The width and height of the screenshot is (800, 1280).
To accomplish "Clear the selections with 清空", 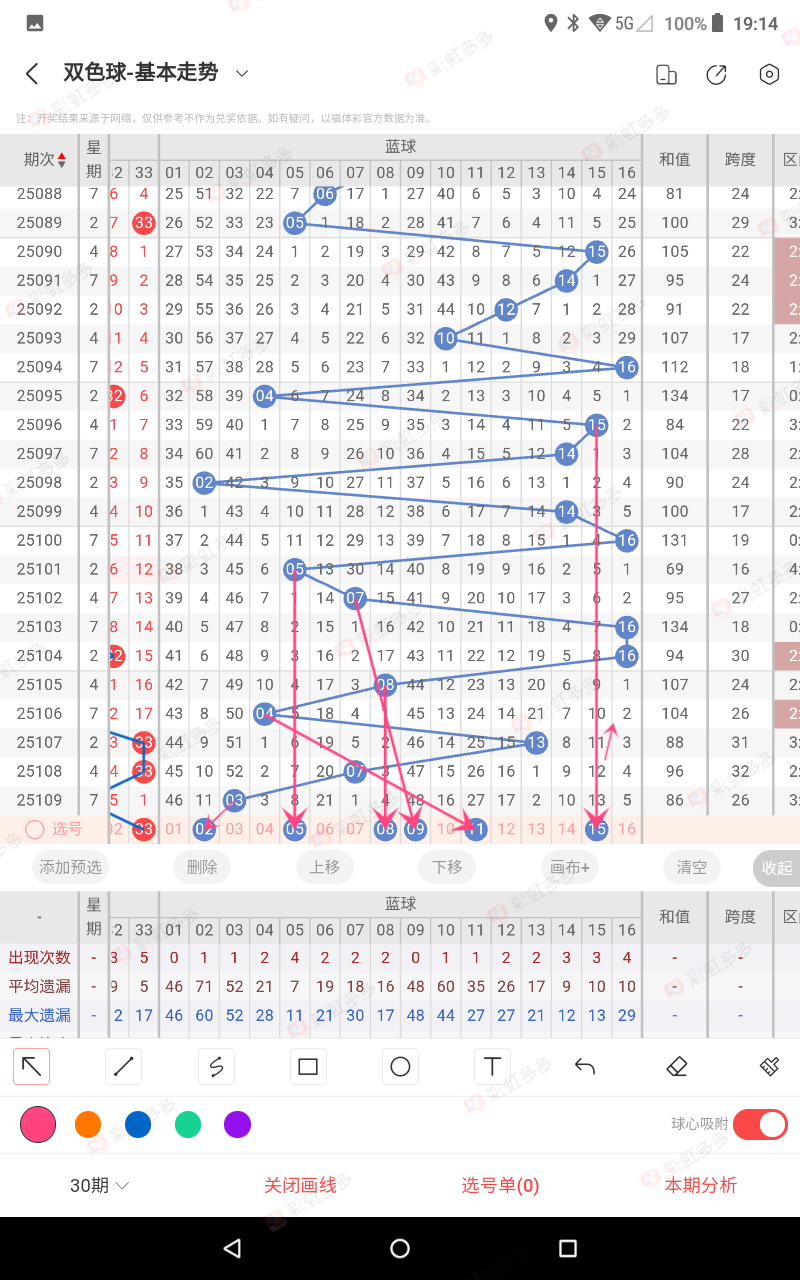I will [x=691, y=867].
